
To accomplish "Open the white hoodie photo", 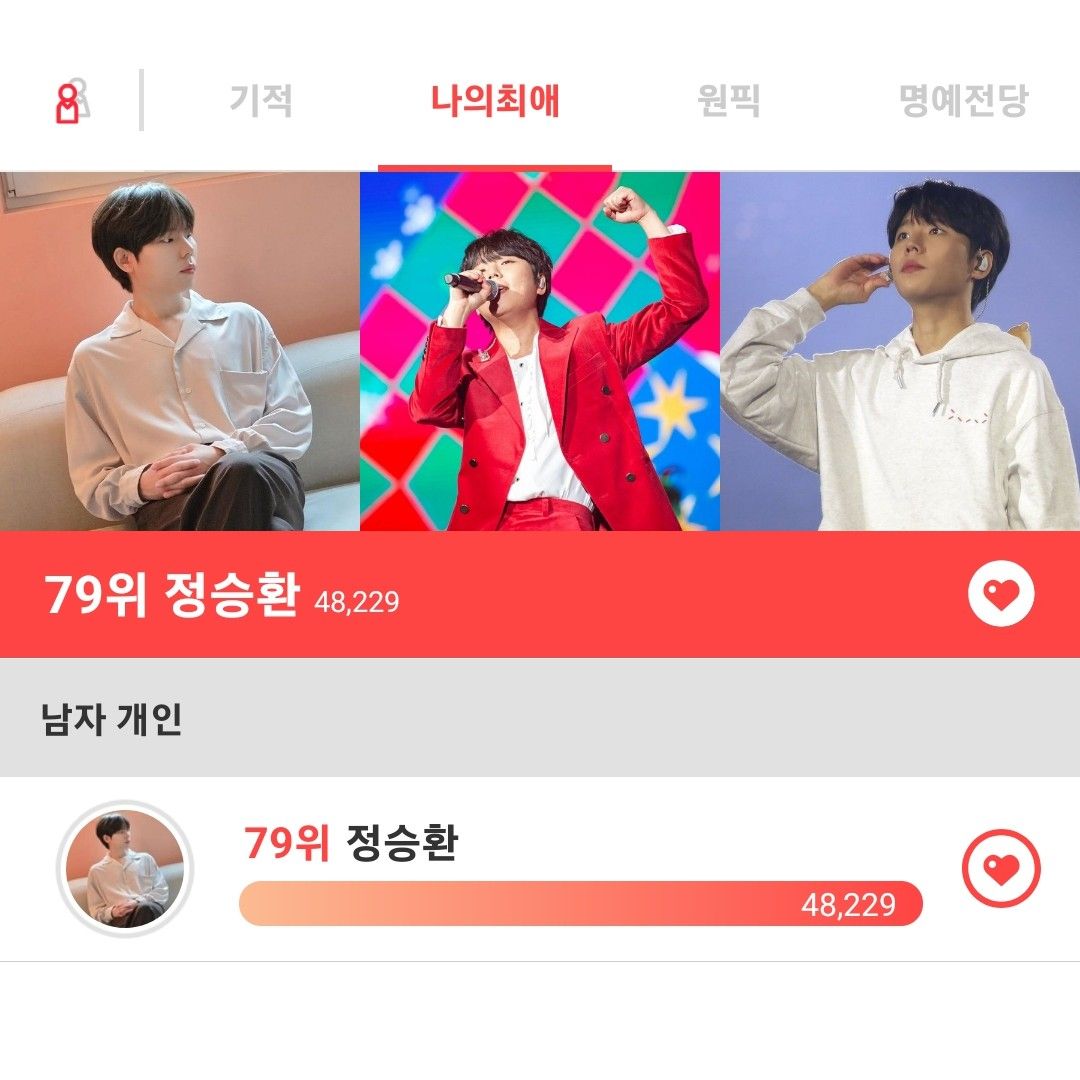I will click(x=900, y=351).
